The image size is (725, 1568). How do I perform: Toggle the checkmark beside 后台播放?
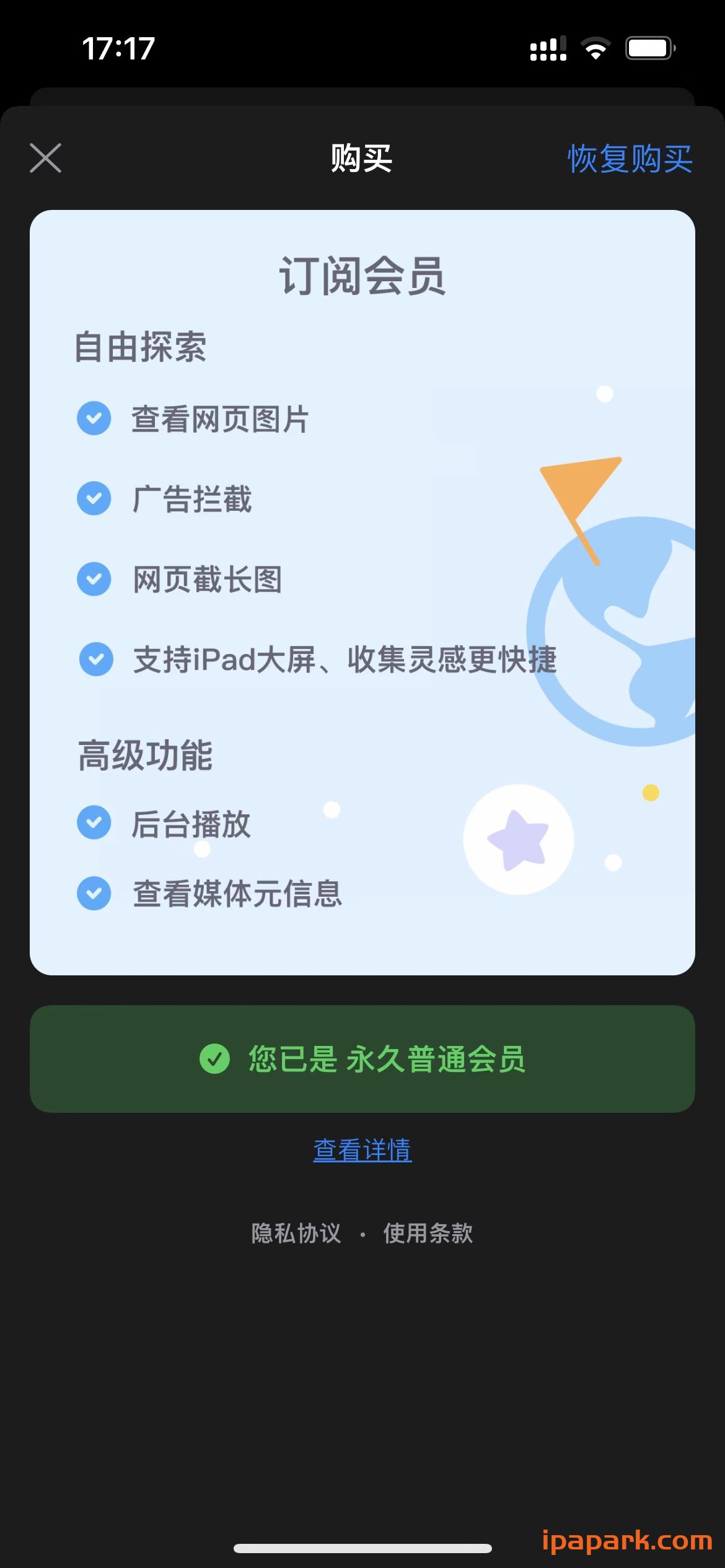[94, 822]
